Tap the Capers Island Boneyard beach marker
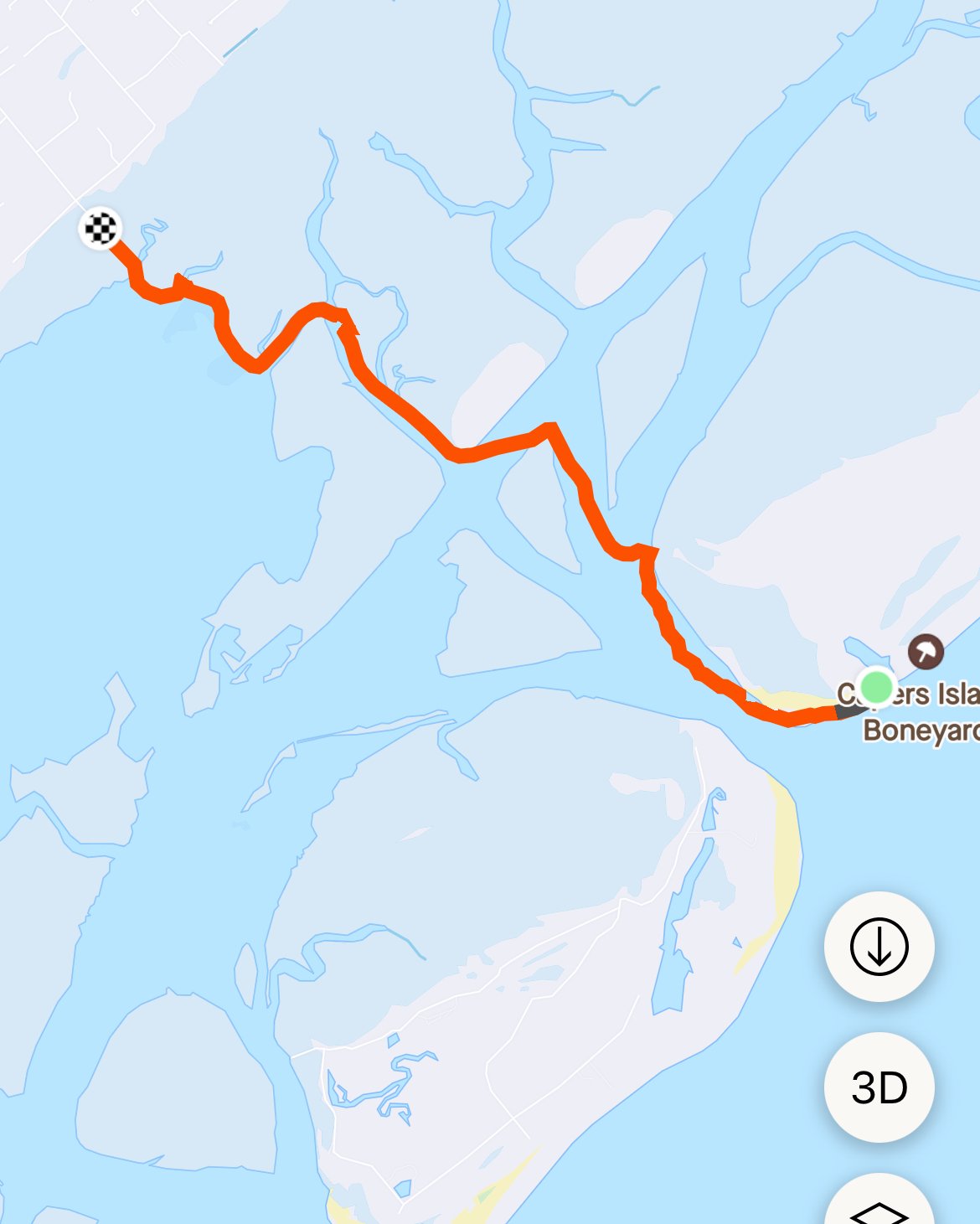980x1224 pixels. tap(926, 652)
